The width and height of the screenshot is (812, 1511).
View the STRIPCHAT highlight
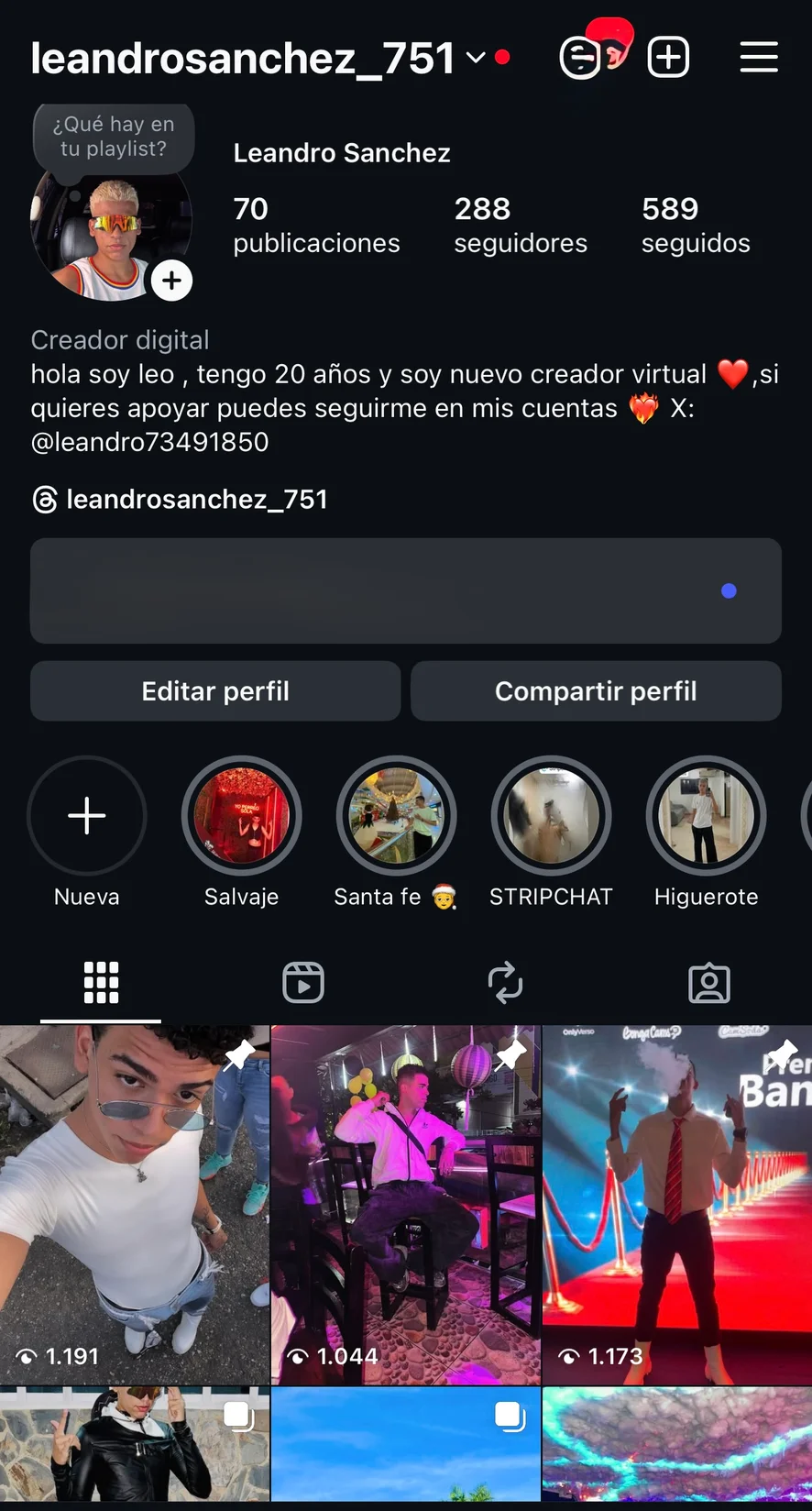[x=551, y=816]
